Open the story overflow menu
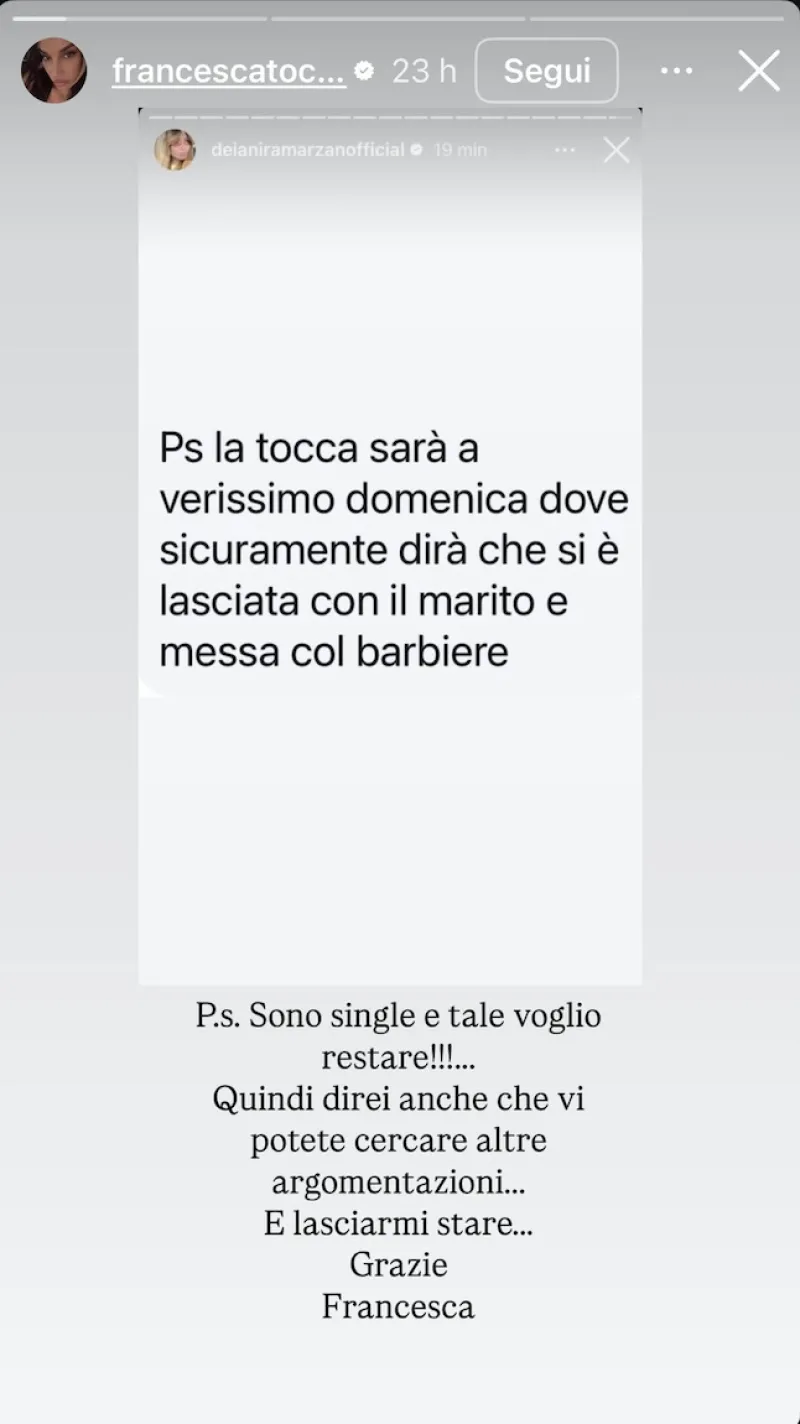The image size is (800, 1424). point(677,71)
